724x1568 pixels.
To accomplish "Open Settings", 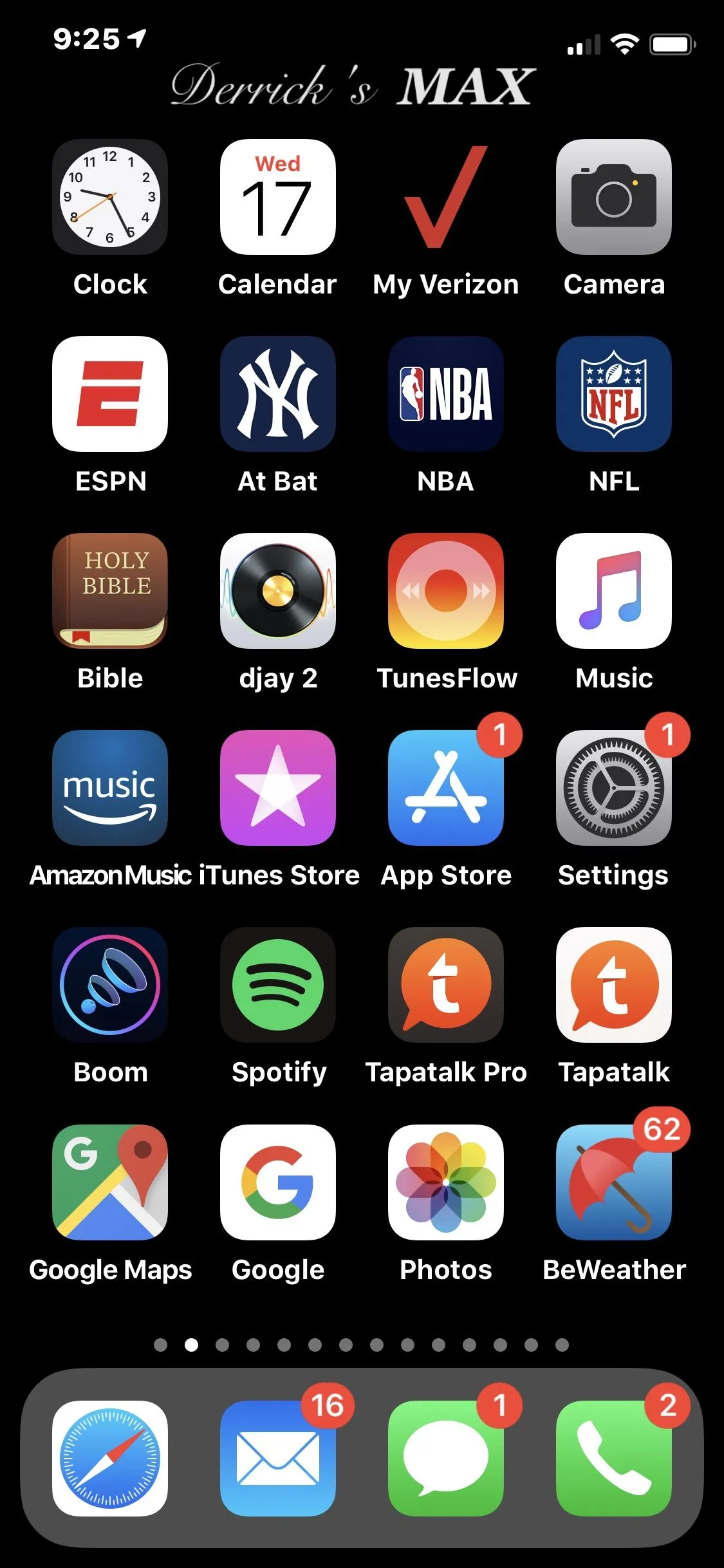I will 614,788.
